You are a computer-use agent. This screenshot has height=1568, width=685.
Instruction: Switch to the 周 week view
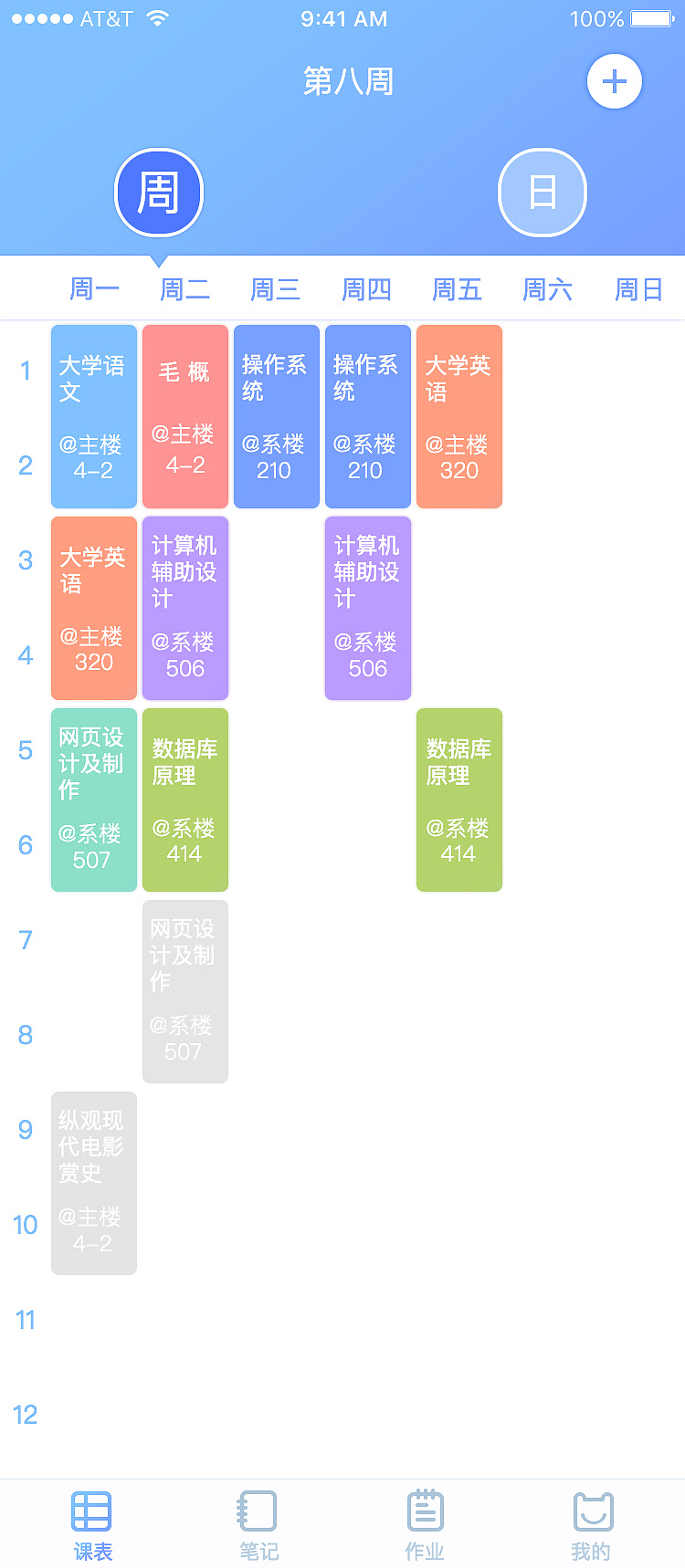tap(159, 193)
